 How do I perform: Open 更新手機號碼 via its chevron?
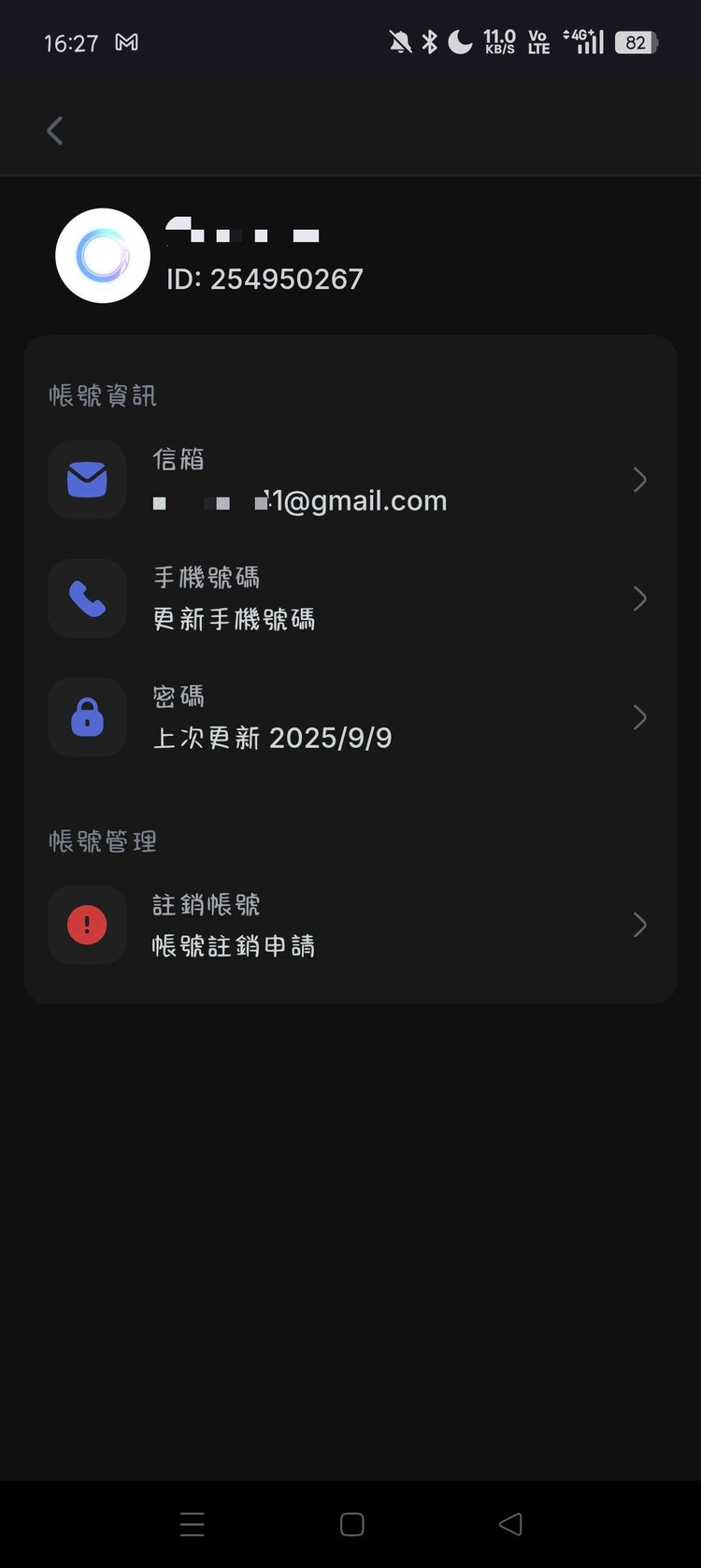(x=640, y=598)
